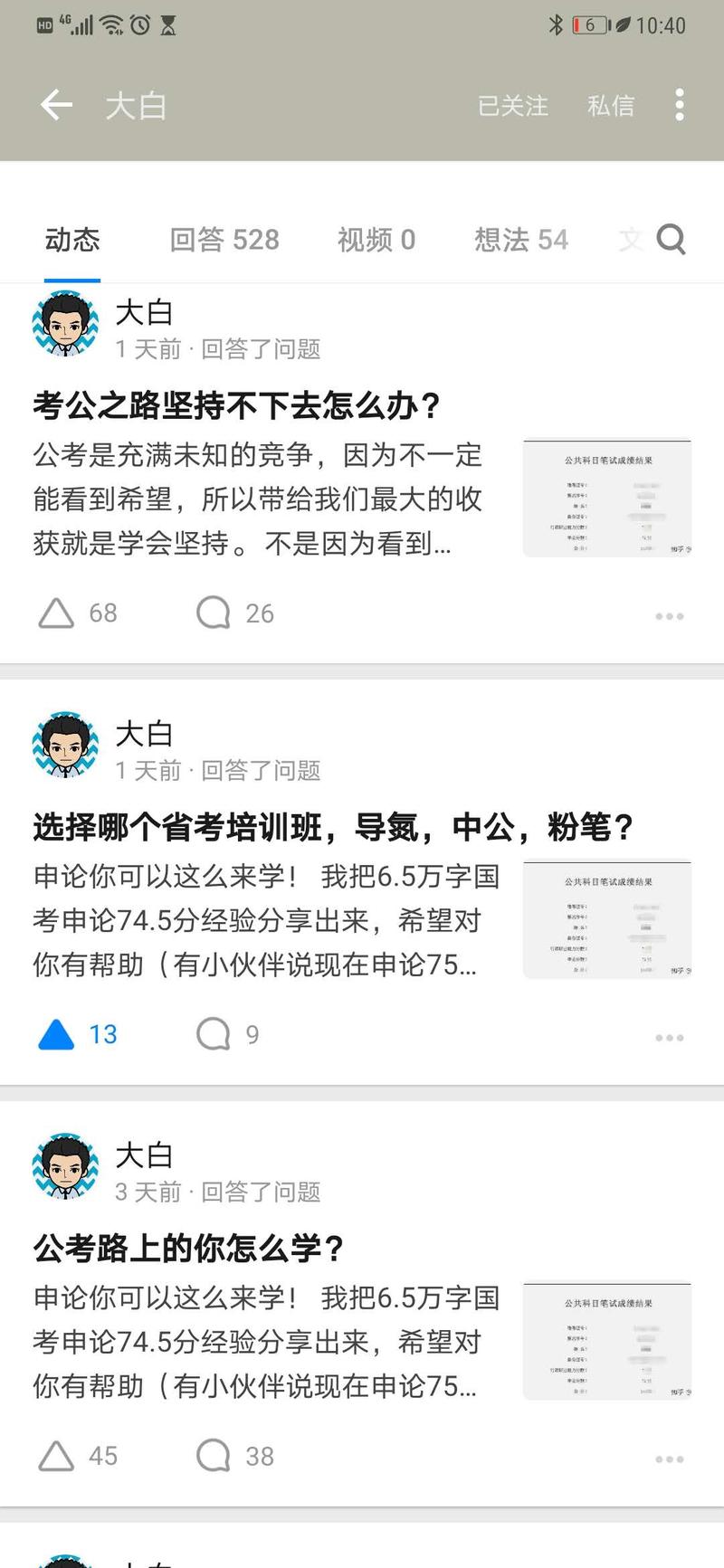
Task: Open comments showing 38 on the third answer
Action: pyautogui.click(x=213, y=1455)
